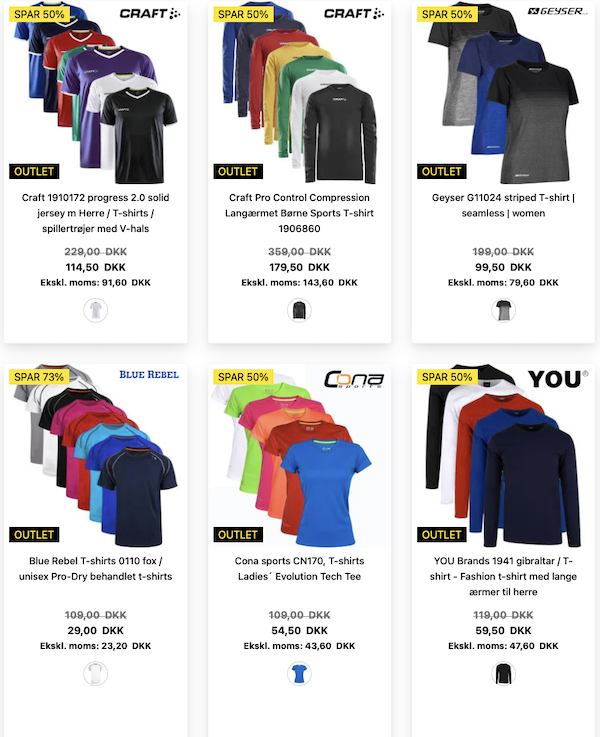Open Blue Rebel T-shirts 0110 fox card
The image size is (600, 737).
pos(95,568)
